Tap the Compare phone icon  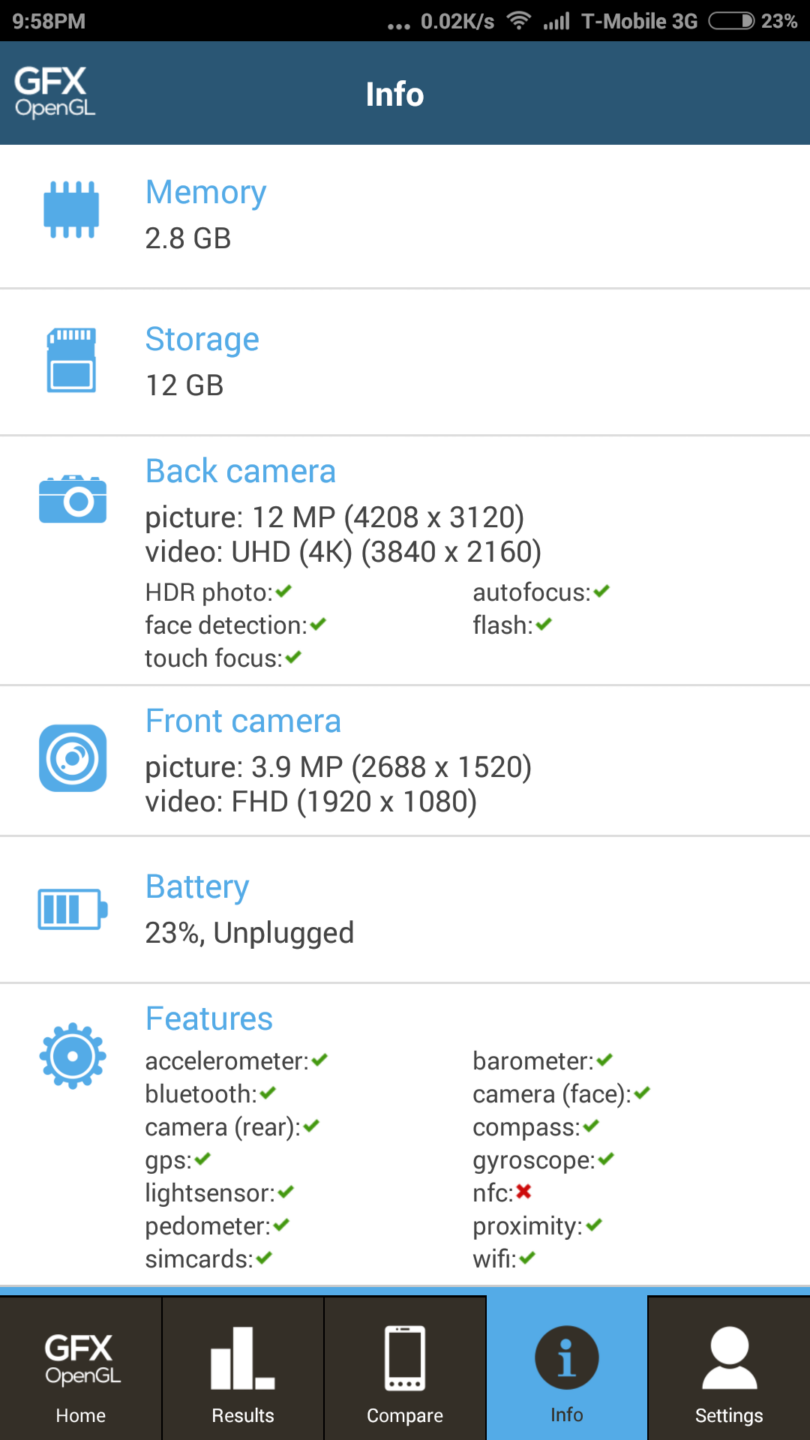pos(404,1358)
